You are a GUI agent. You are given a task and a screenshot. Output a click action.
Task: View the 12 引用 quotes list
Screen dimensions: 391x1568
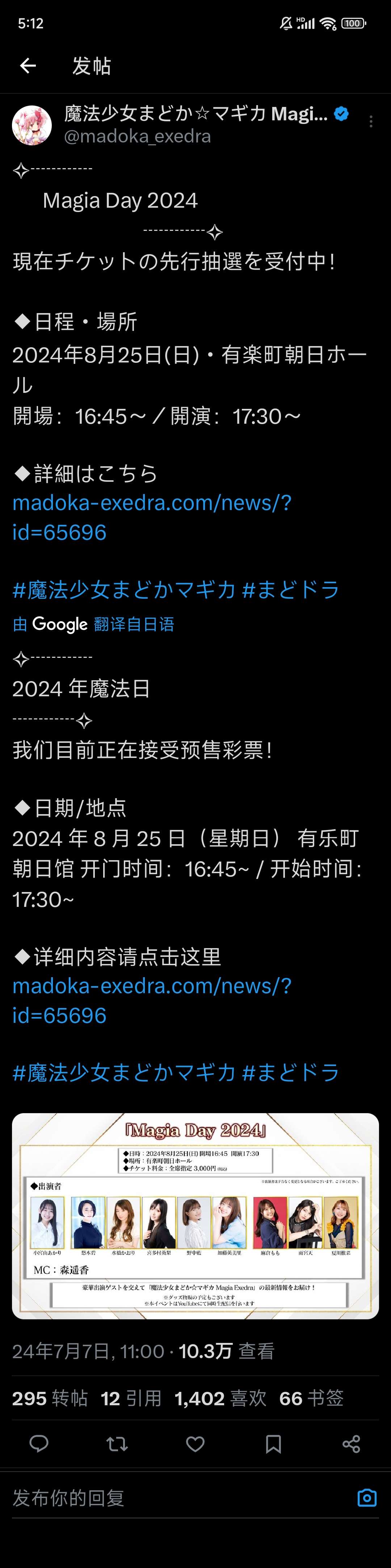click(x=131, y=1399)
